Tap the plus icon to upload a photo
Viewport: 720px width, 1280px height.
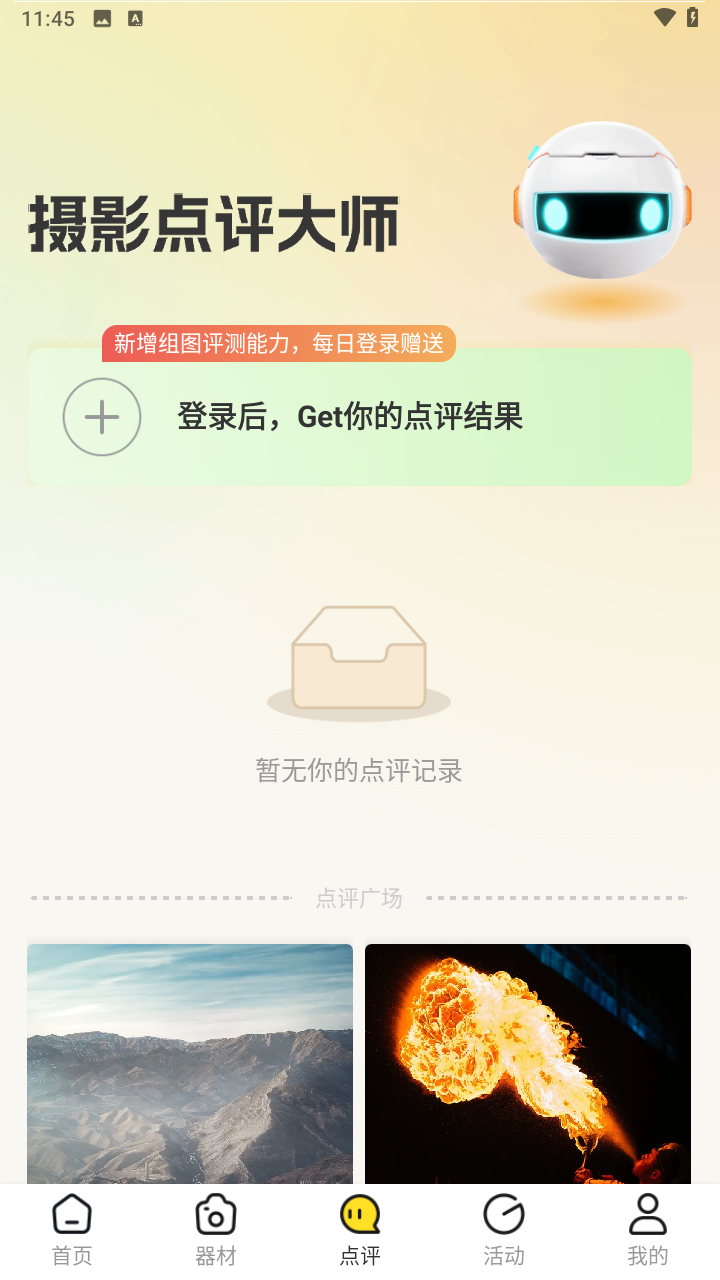click(x=102, y=417)
